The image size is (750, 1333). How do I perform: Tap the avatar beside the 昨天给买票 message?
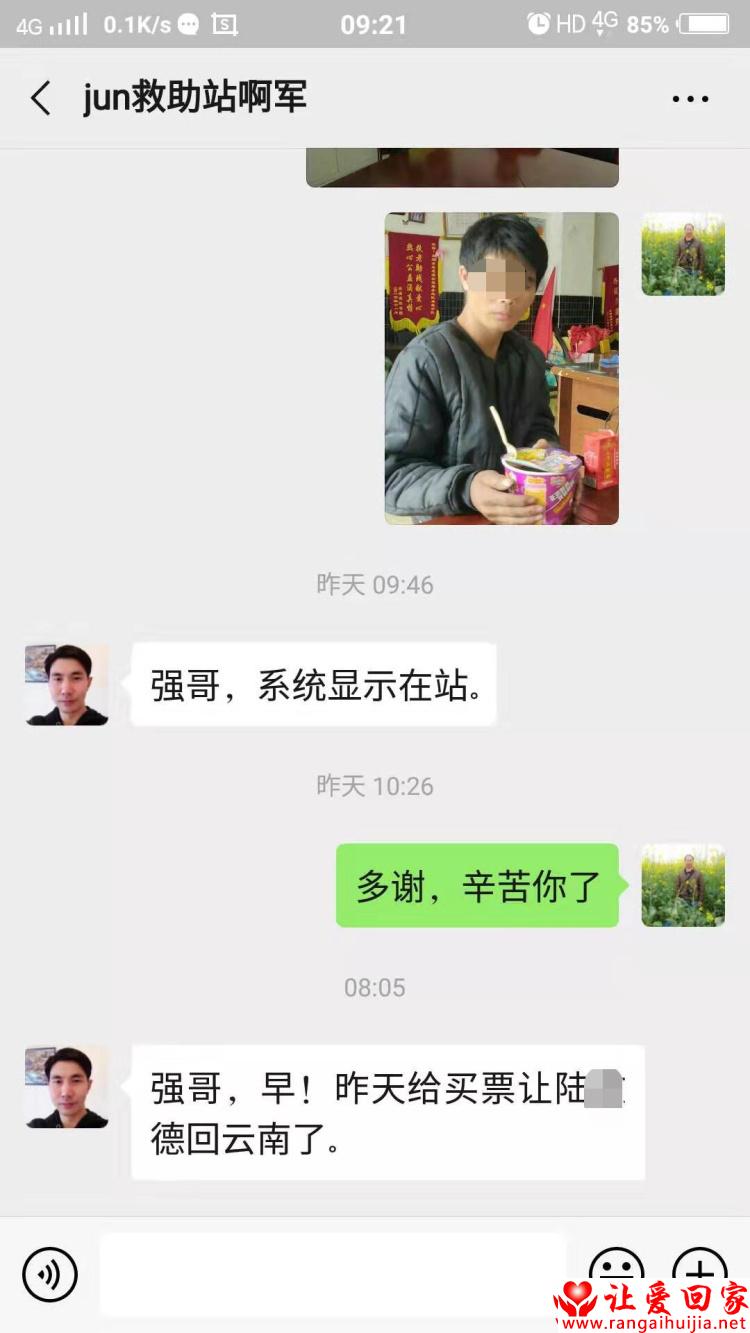coord(67,1087)
